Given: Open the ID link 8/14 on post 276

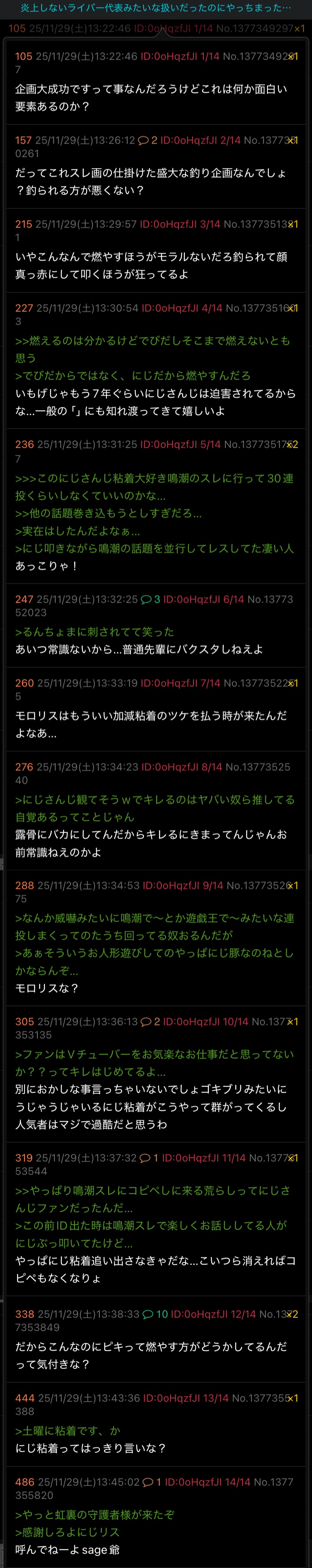Looking at the screenshot, I should pyautogui.click(x=182, y=768).
